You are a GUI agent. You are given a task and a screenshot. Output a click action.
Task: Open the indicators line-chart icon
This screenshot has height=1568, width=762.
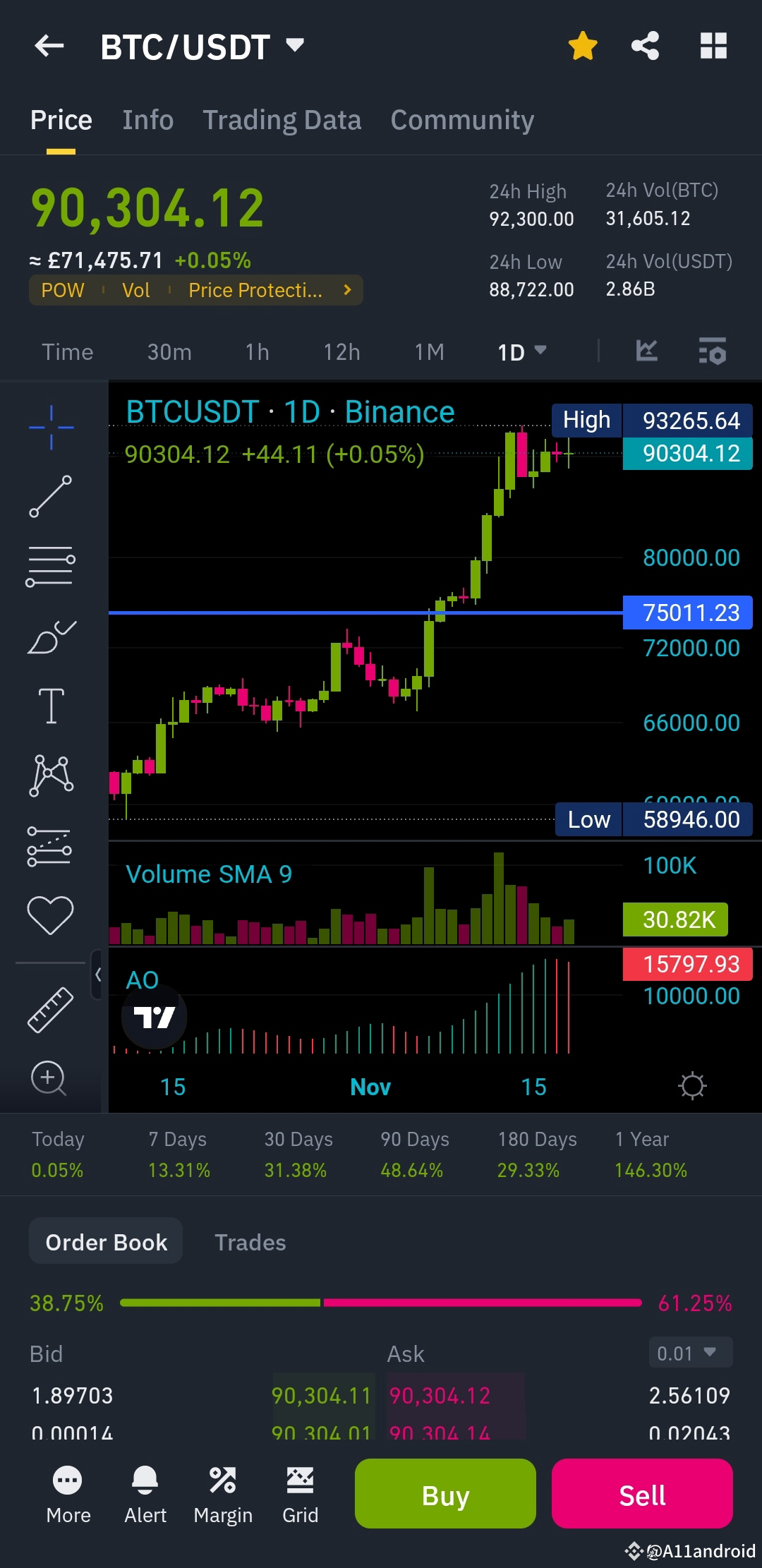pyautogui.click(x=646, y=351)
